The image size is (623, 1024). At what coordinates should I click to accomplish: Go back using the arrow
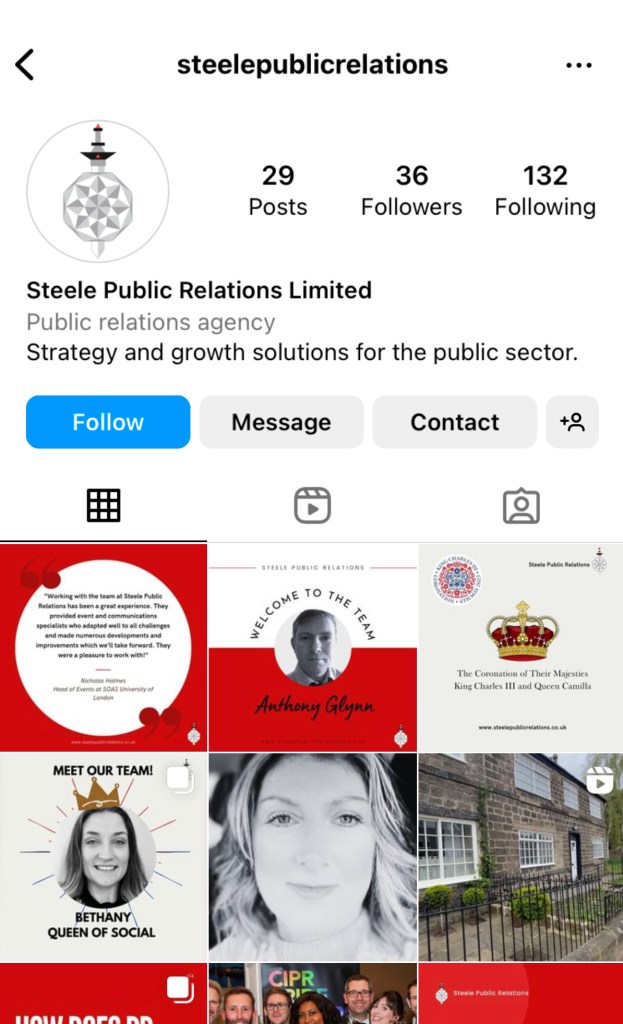click(25, 66)
